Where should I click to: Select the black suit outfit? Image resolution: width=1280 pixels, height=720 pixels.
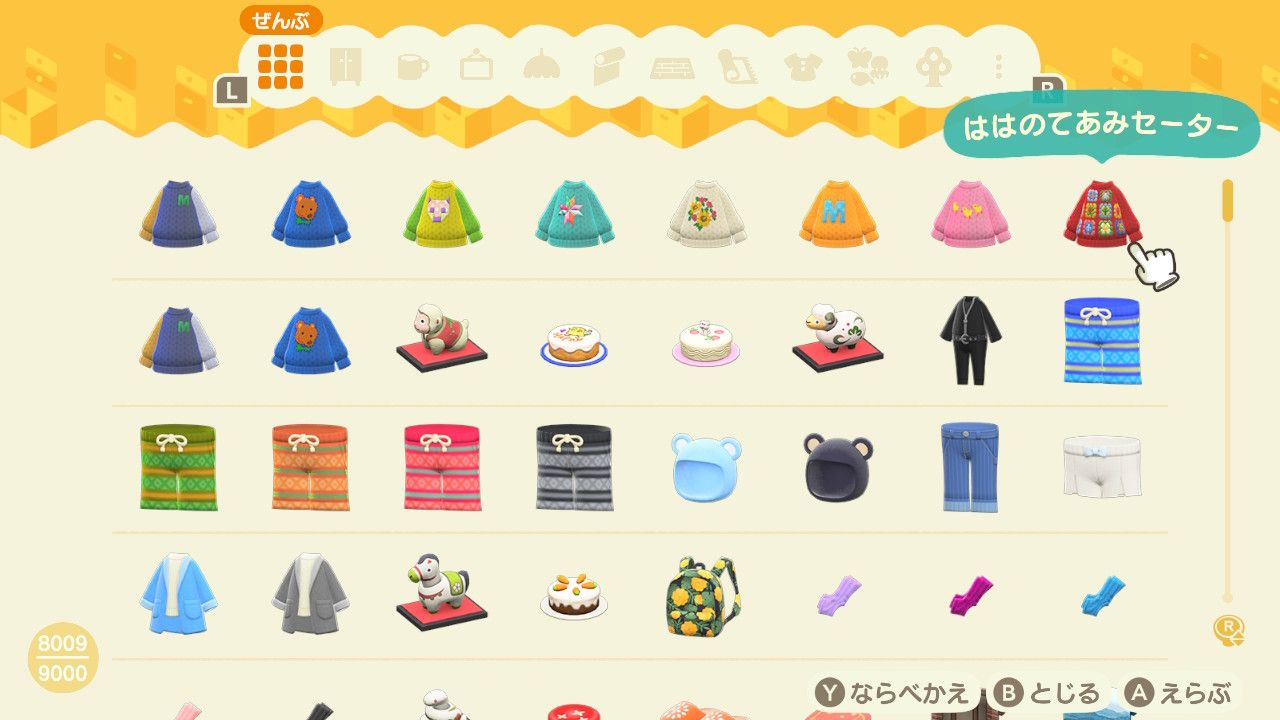tap(970, 340)
